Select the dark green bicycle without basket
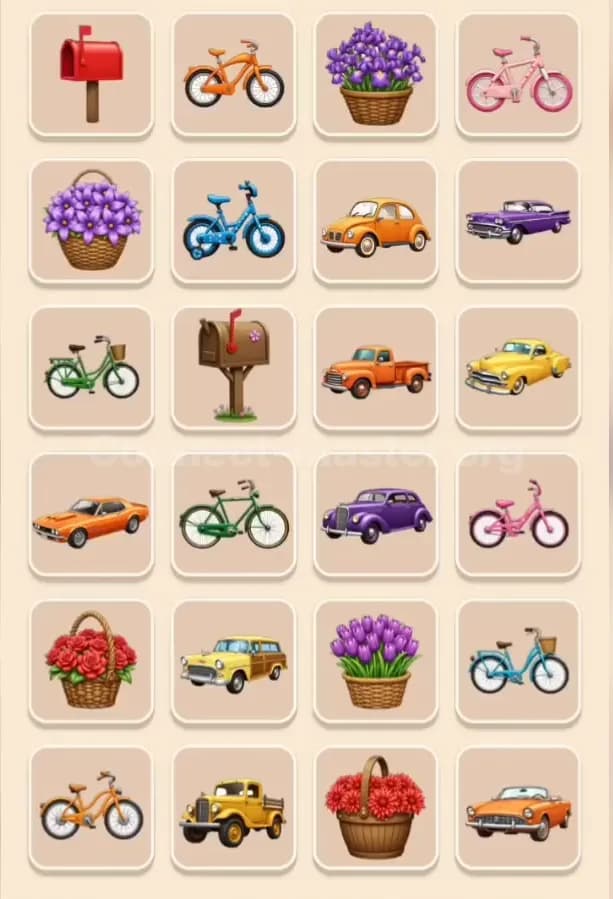The height and width of the screenshot is (899, 613). tap(233, 515)
